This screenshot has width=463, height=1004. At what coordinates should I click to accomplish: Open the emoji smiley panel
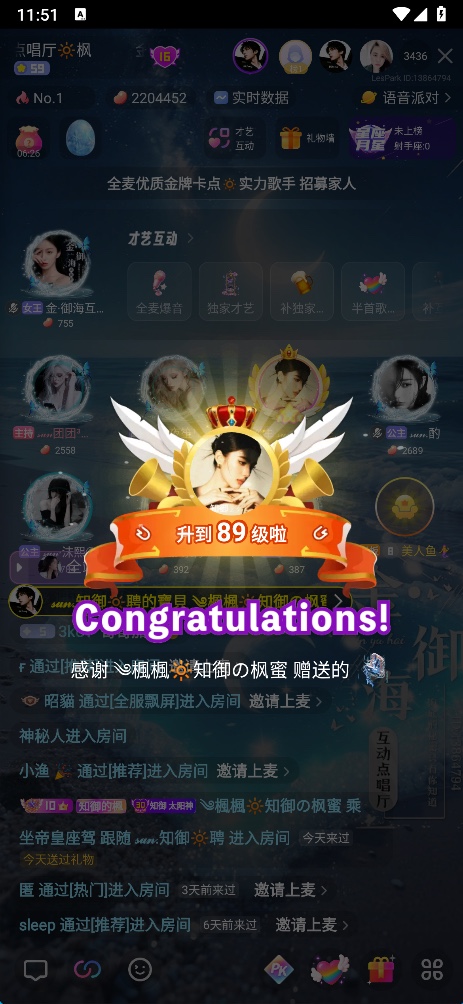pos(140,969)
